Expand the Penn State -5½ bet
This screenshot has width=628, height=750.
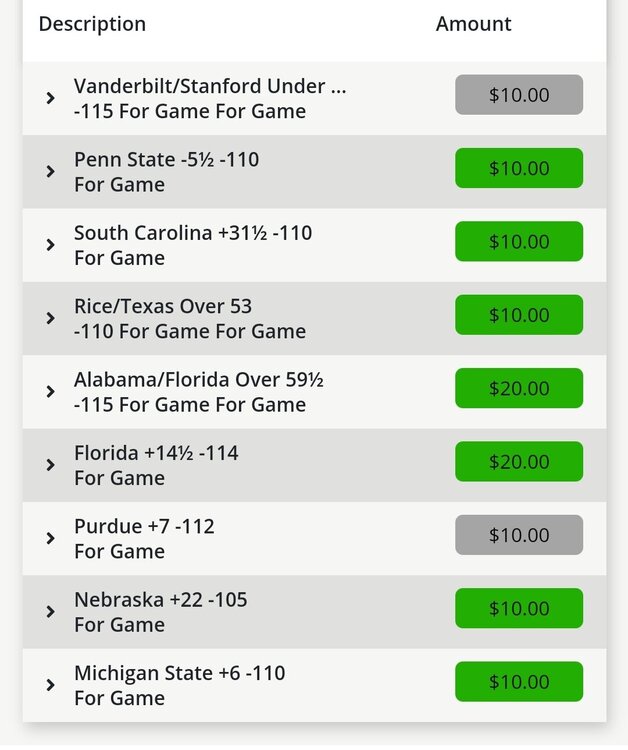coord(51,171)
